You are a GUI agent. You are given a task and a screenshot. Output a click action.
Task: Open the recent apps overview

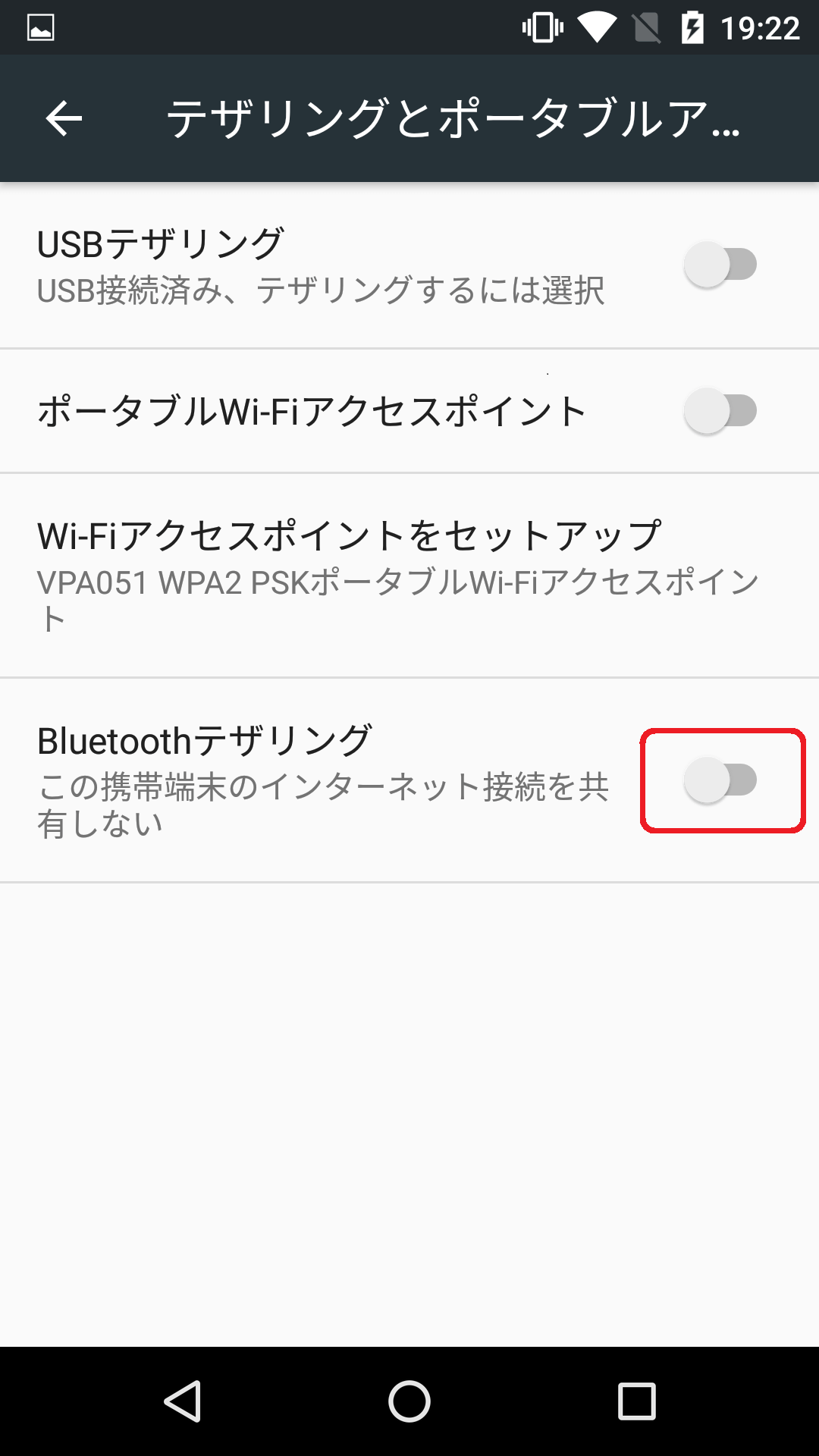(637, 1401)
